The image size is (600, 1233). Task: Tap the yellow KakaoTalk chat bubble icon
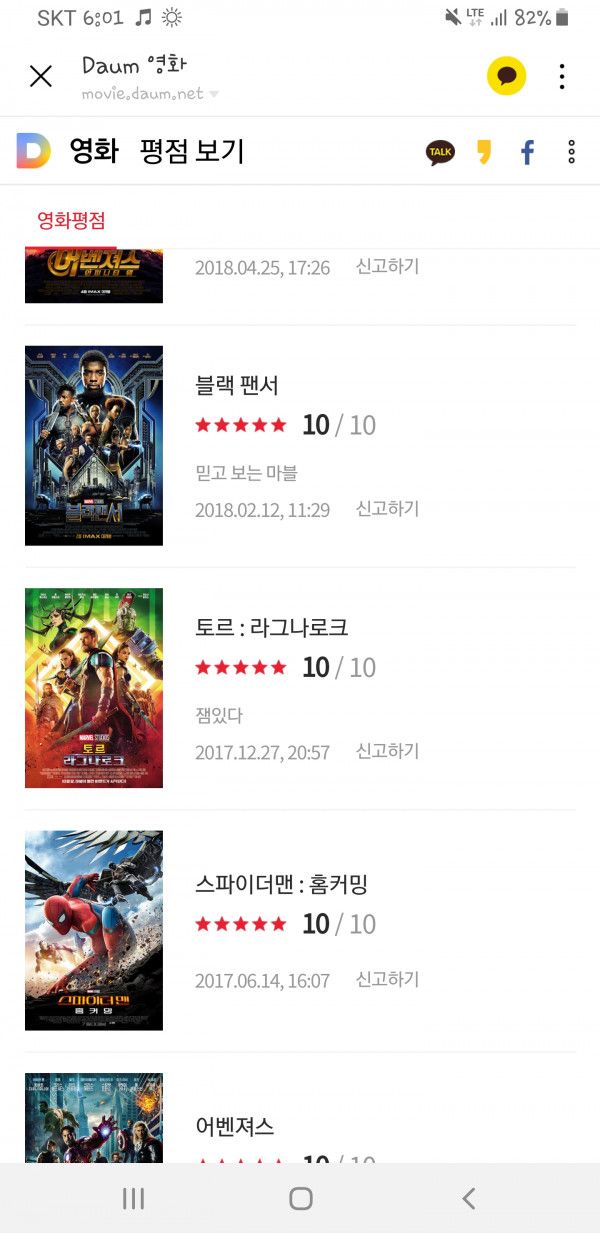tap(506, 76)
